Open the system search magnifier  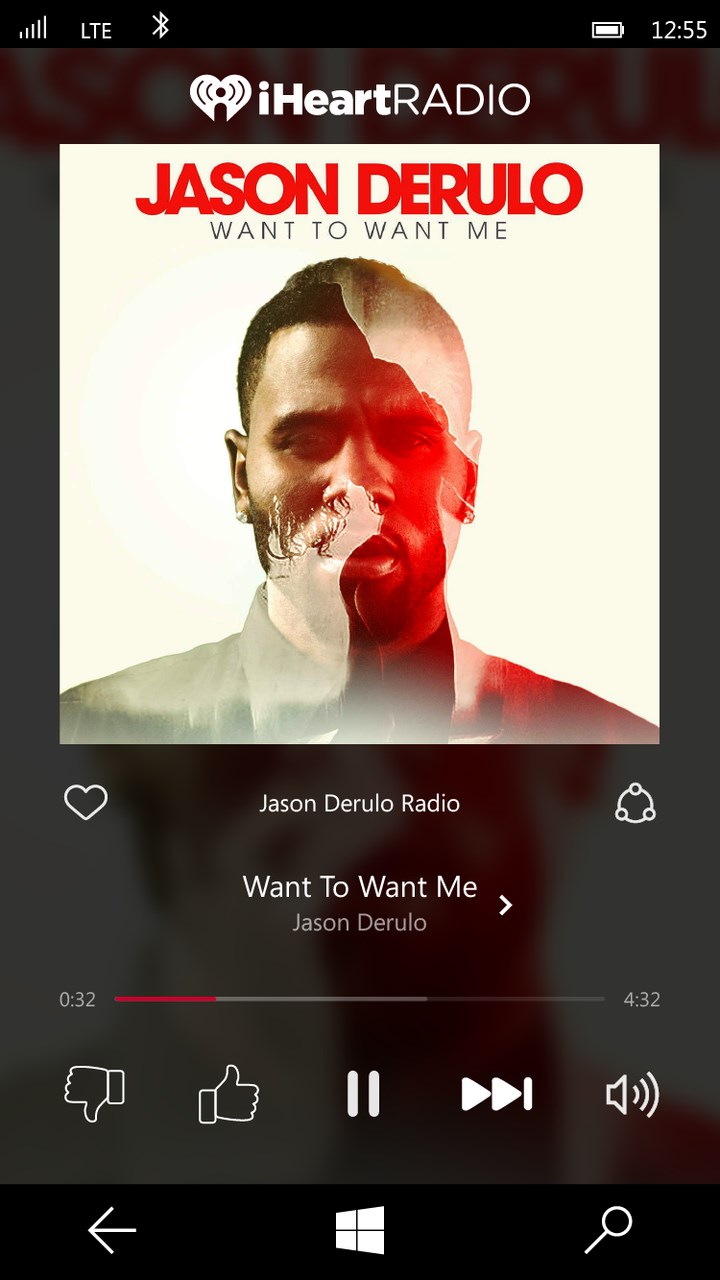(x=608, y=1230)
